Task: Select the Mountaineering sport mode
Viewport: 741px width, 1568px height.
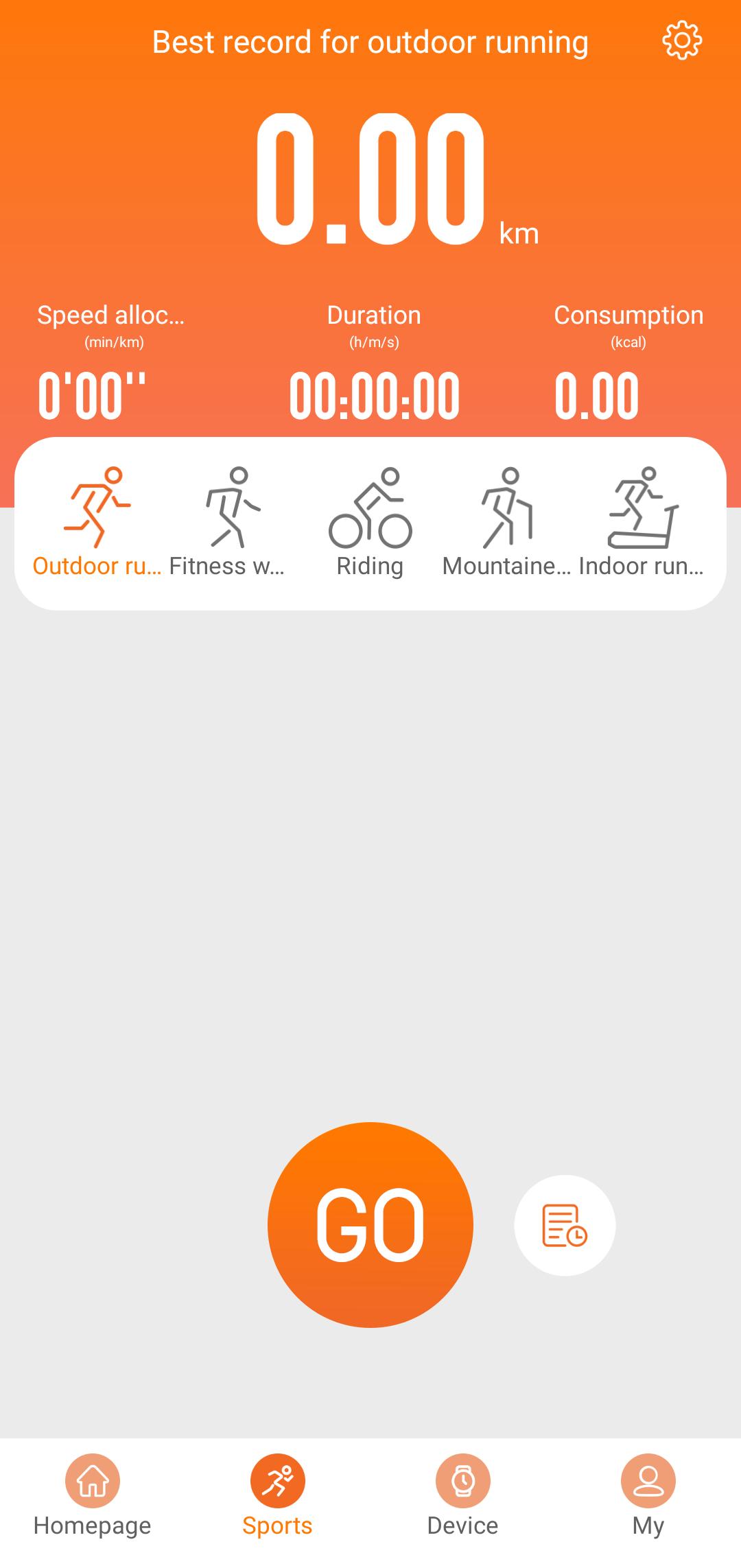Action: (x=507, y=523)
